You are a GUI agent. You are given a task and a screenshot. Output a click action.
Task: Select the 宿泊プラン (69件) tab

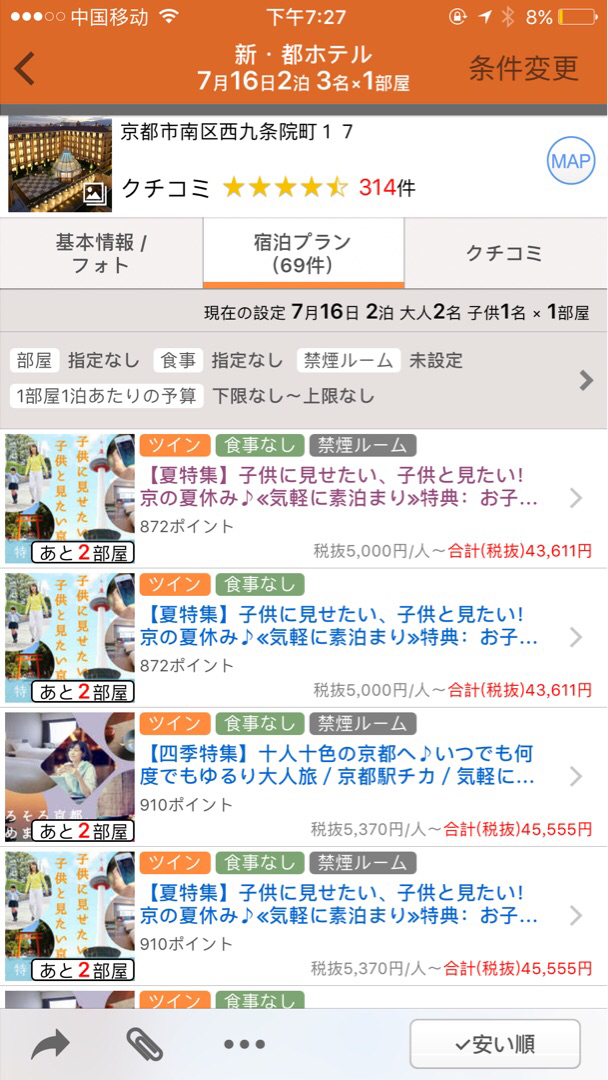(303, 253)
